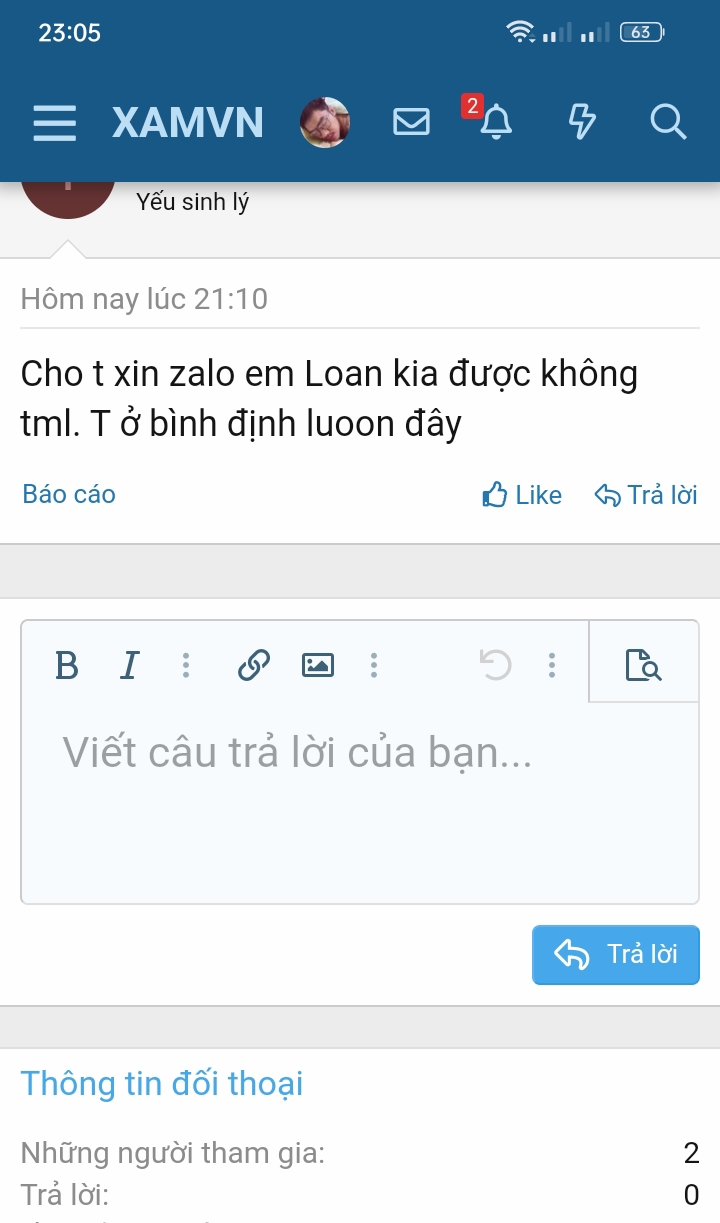Open more text formatting options after italic
Image resolution: width=720 pixels, height=1223 pixels.
(186, 665)
